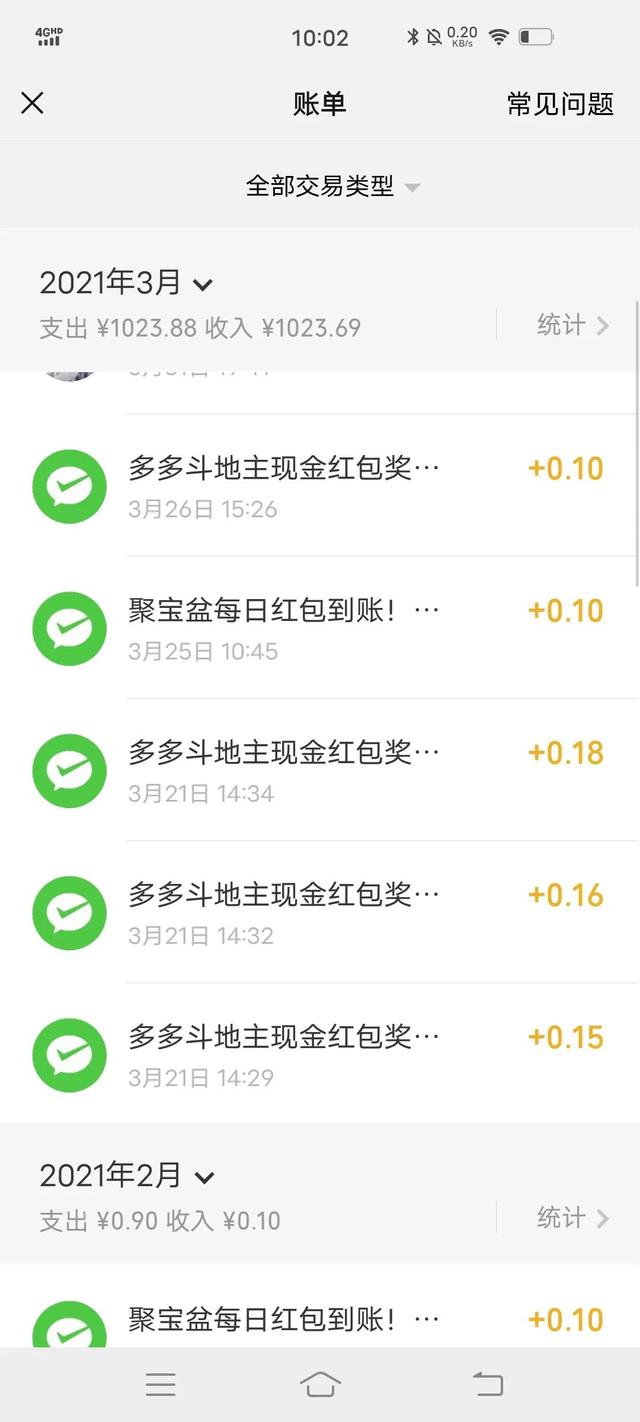Image resolution: width=640 pixels, height=1422 pixels.
Task: Expand the 全部交易类型 filter dropdown
Action: [x=333, y=186]
